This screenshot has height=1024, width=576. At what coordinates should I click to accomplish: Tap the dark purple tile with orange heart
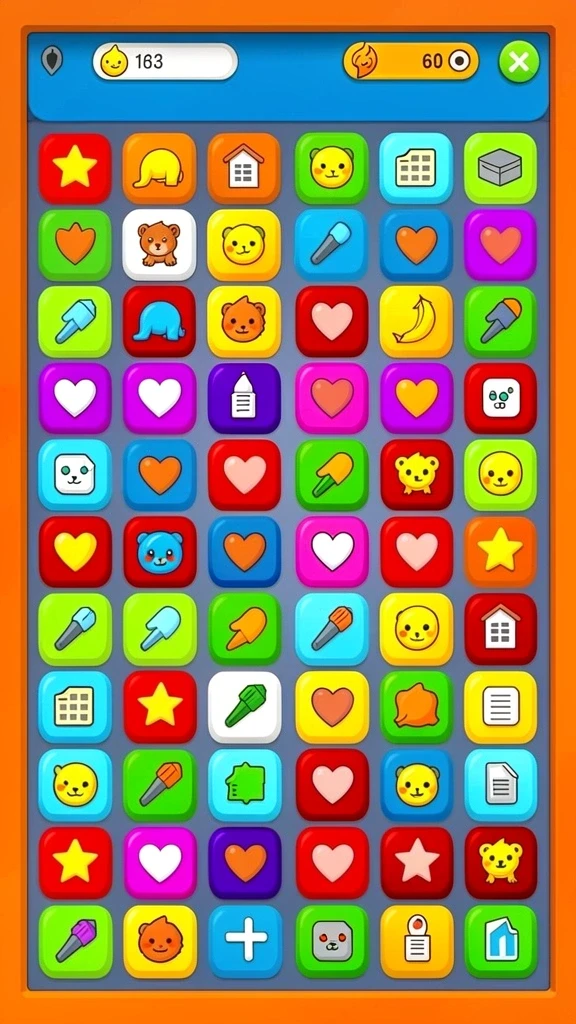[245, 862]
